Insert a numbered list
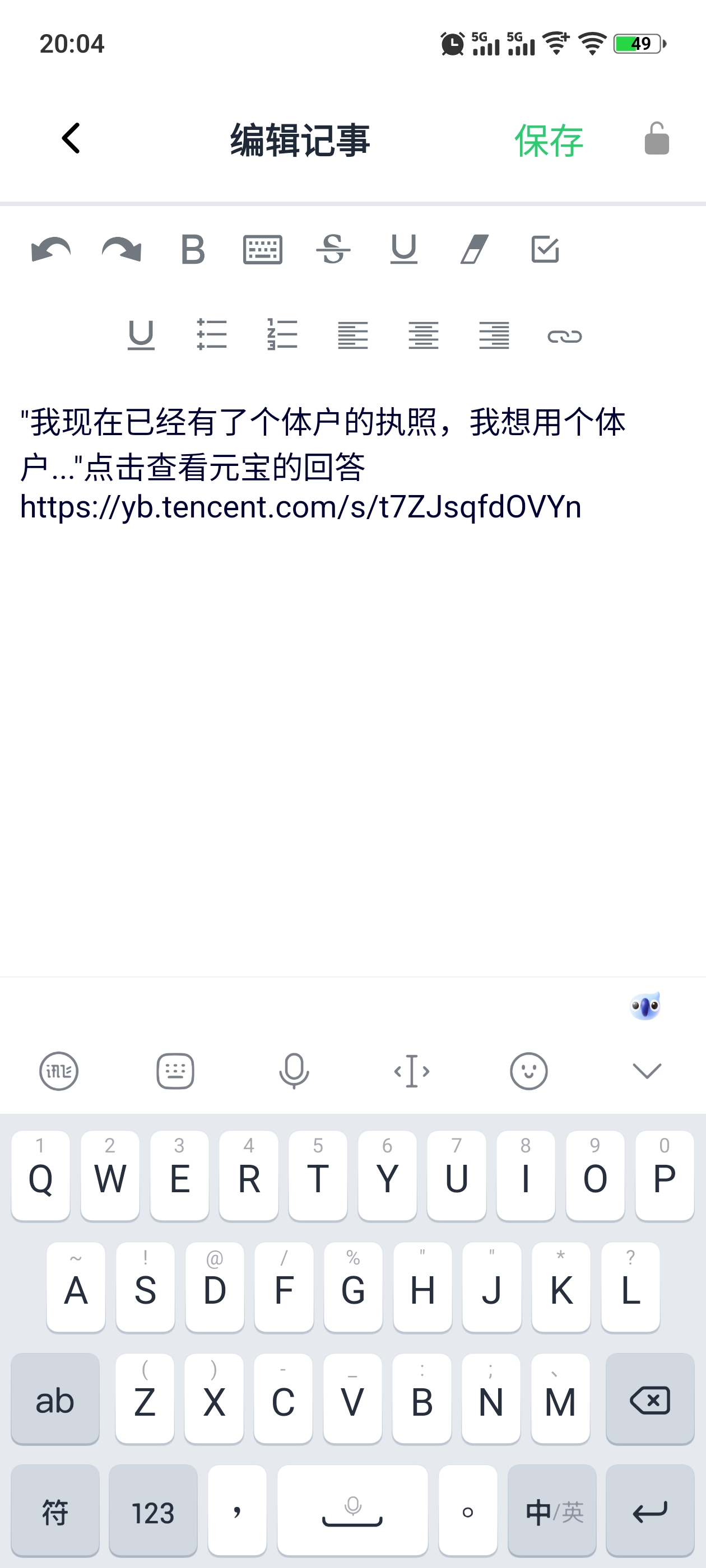706x1568 pixels. pyautogui.click(x=282, y=335)
